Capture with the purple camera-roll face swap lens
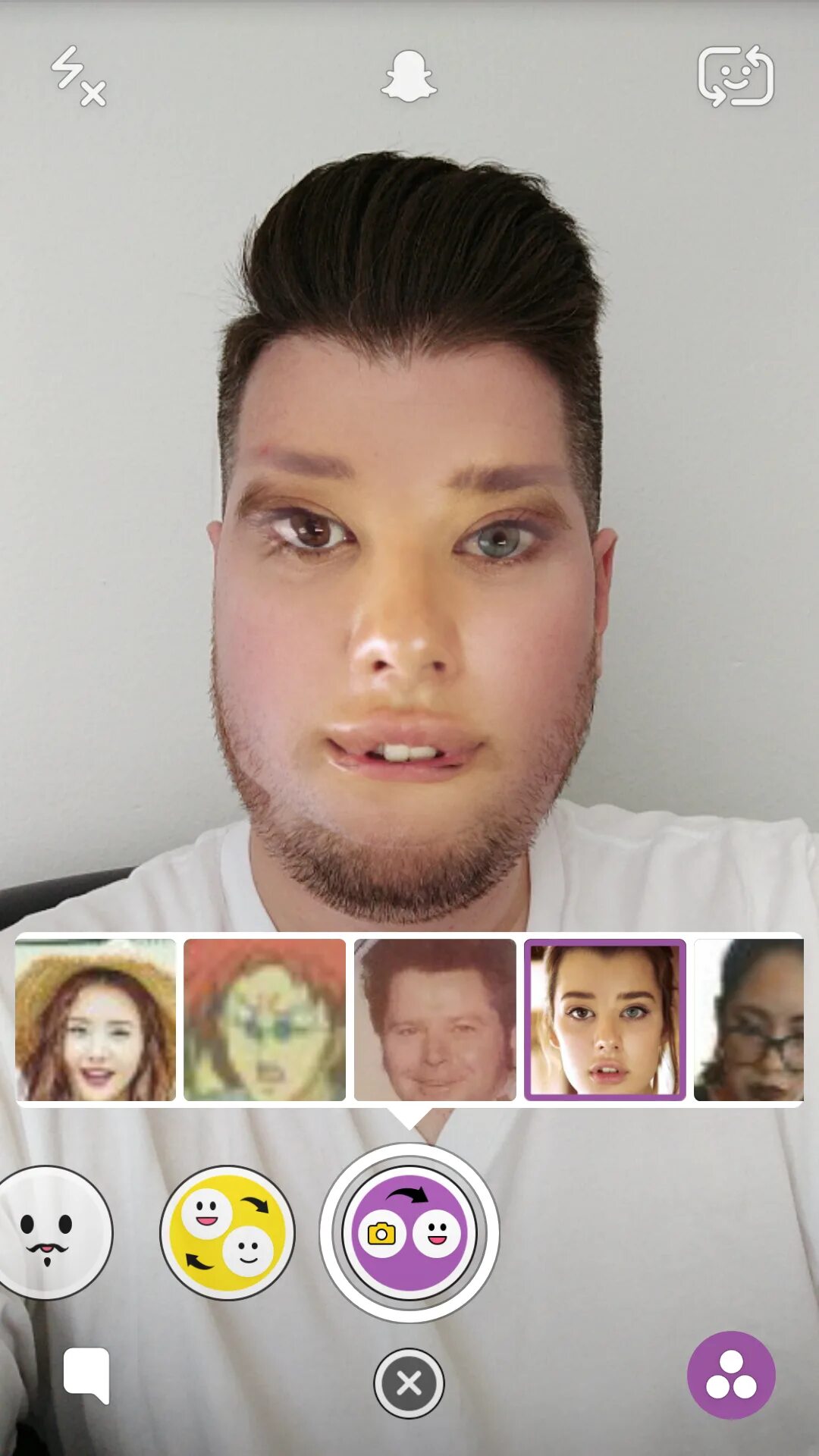The image size is (819, 1456). [409, 1233]
